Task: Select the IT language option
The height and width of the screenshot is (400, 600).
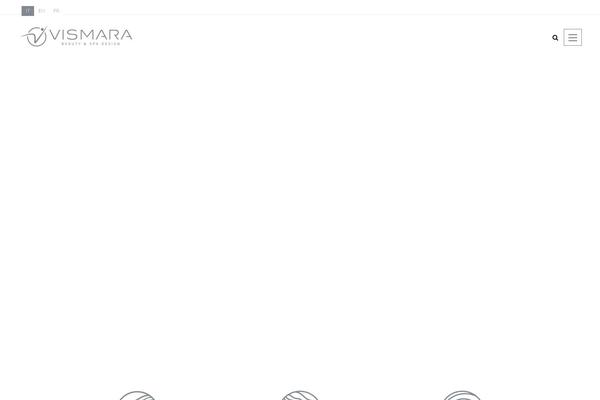Action: pyautogui.click(x=28, y=11)
